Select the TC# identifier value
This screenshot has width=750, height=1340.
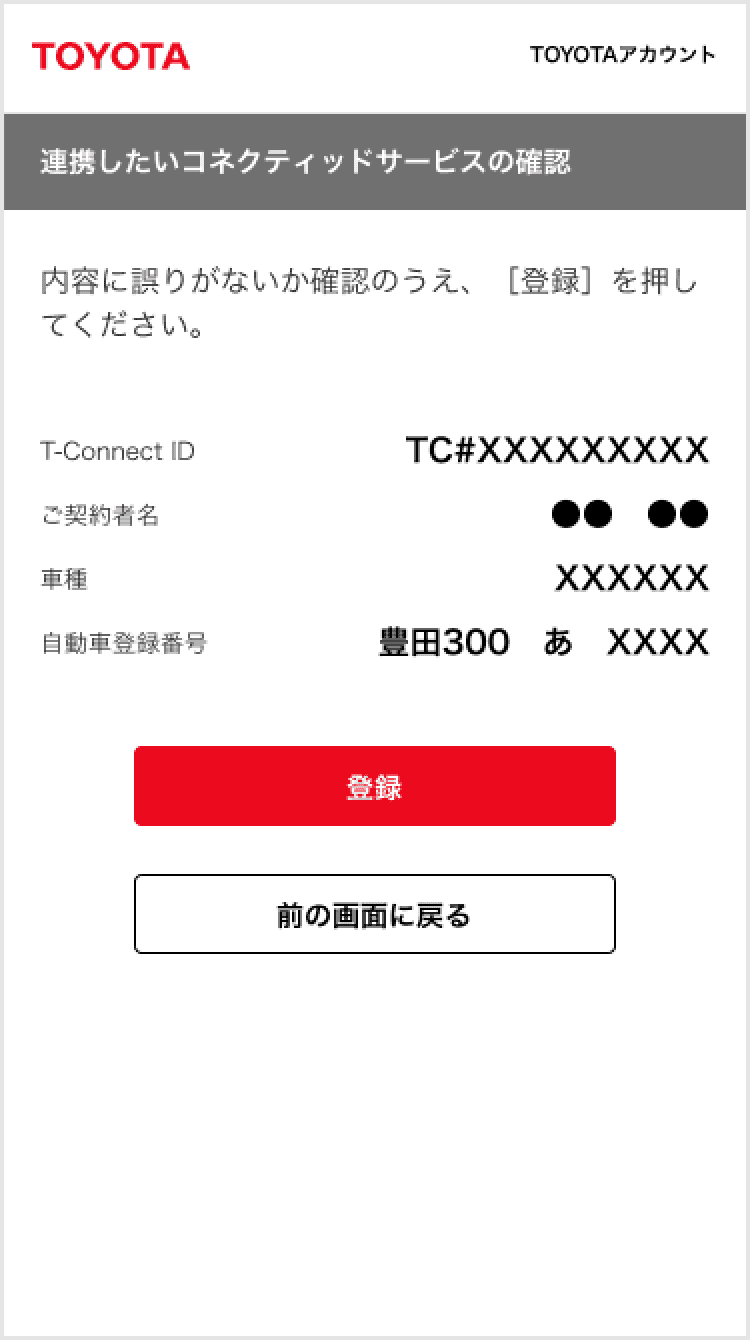pos(557,450)
